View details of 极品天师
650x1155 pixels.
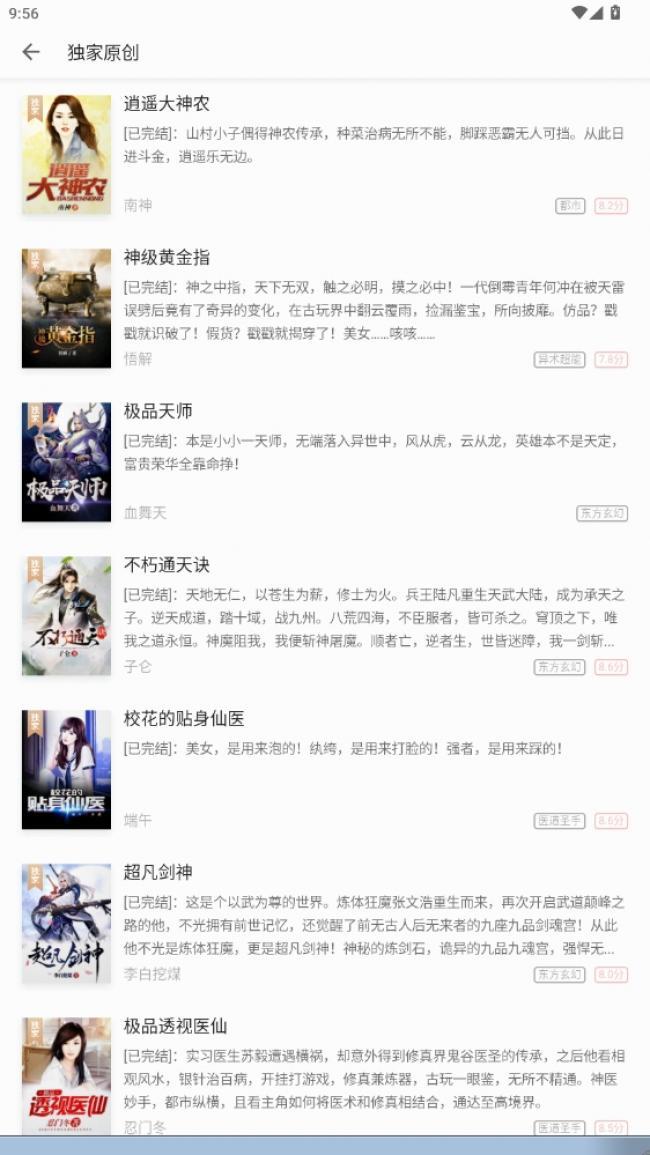(324, 462)
